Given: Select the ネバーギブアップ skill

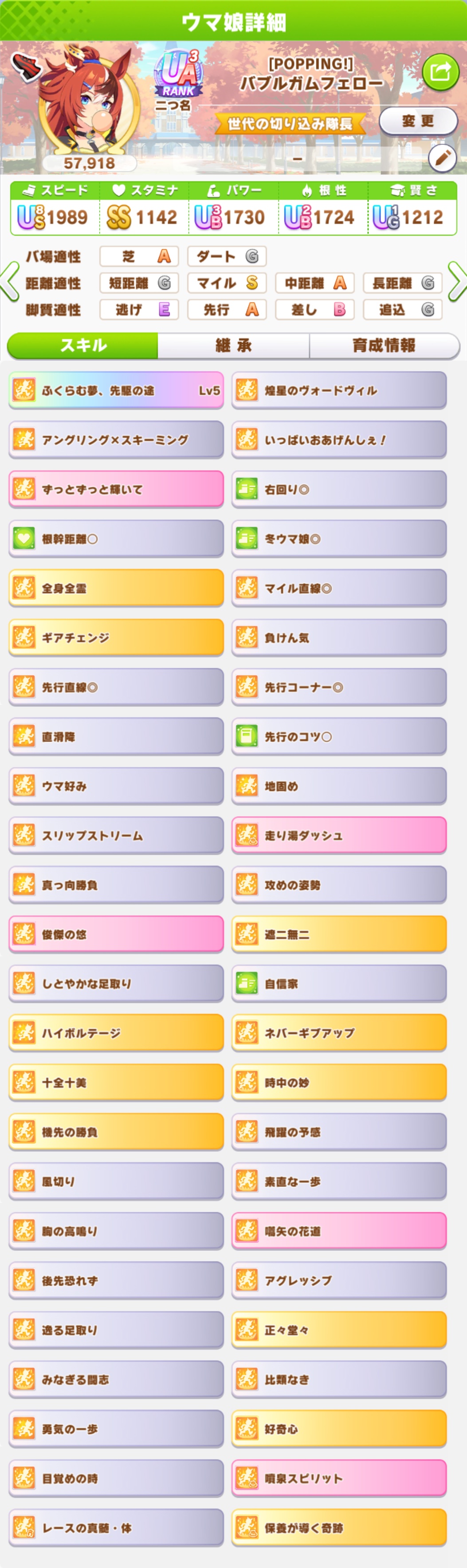Looking at the screenshot, I should coord(338,1033).
